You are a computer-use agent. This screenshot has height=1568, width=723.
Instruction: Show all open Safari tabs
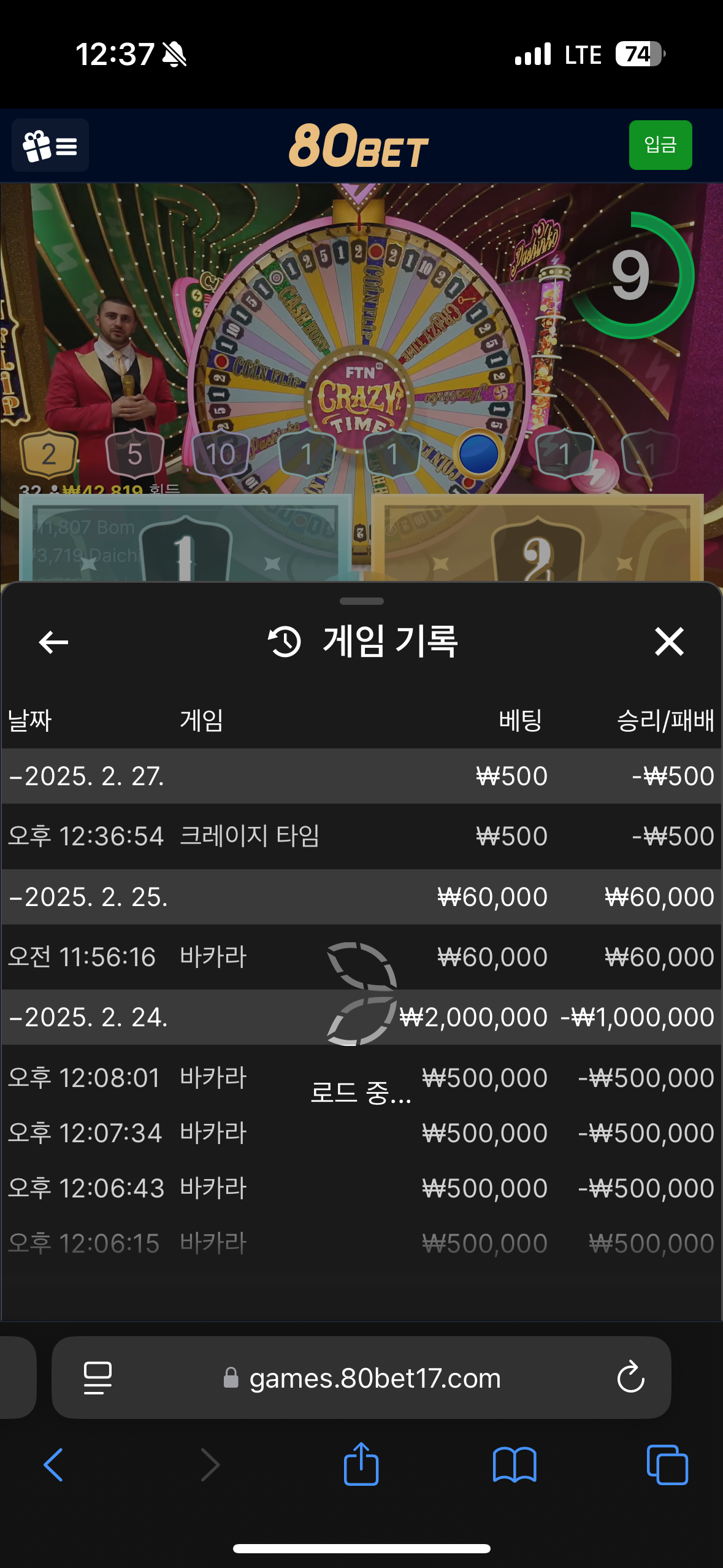[x=667, y=1465]
